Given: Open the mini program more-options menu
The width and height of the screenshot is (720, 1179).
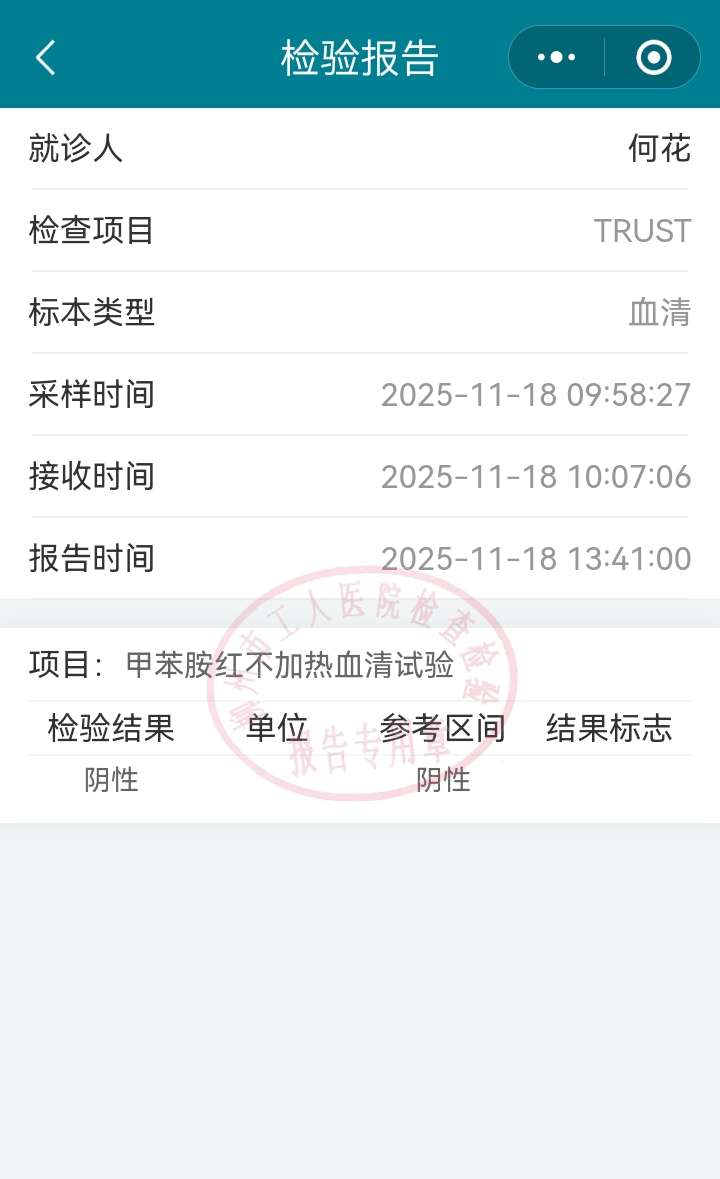Looking at the screenshot, I should 556,58.
